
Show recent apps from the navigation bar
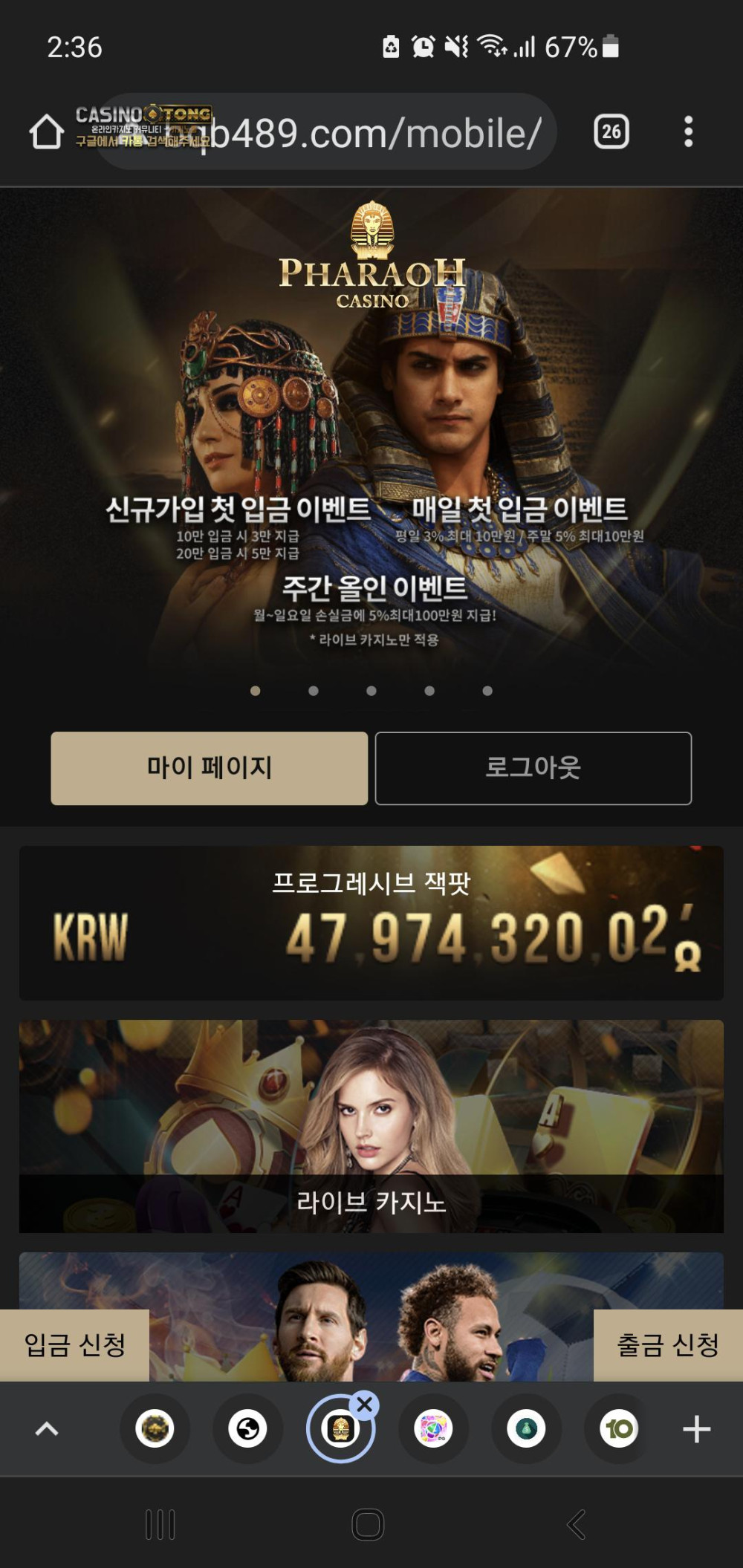tap(160, 1525)
